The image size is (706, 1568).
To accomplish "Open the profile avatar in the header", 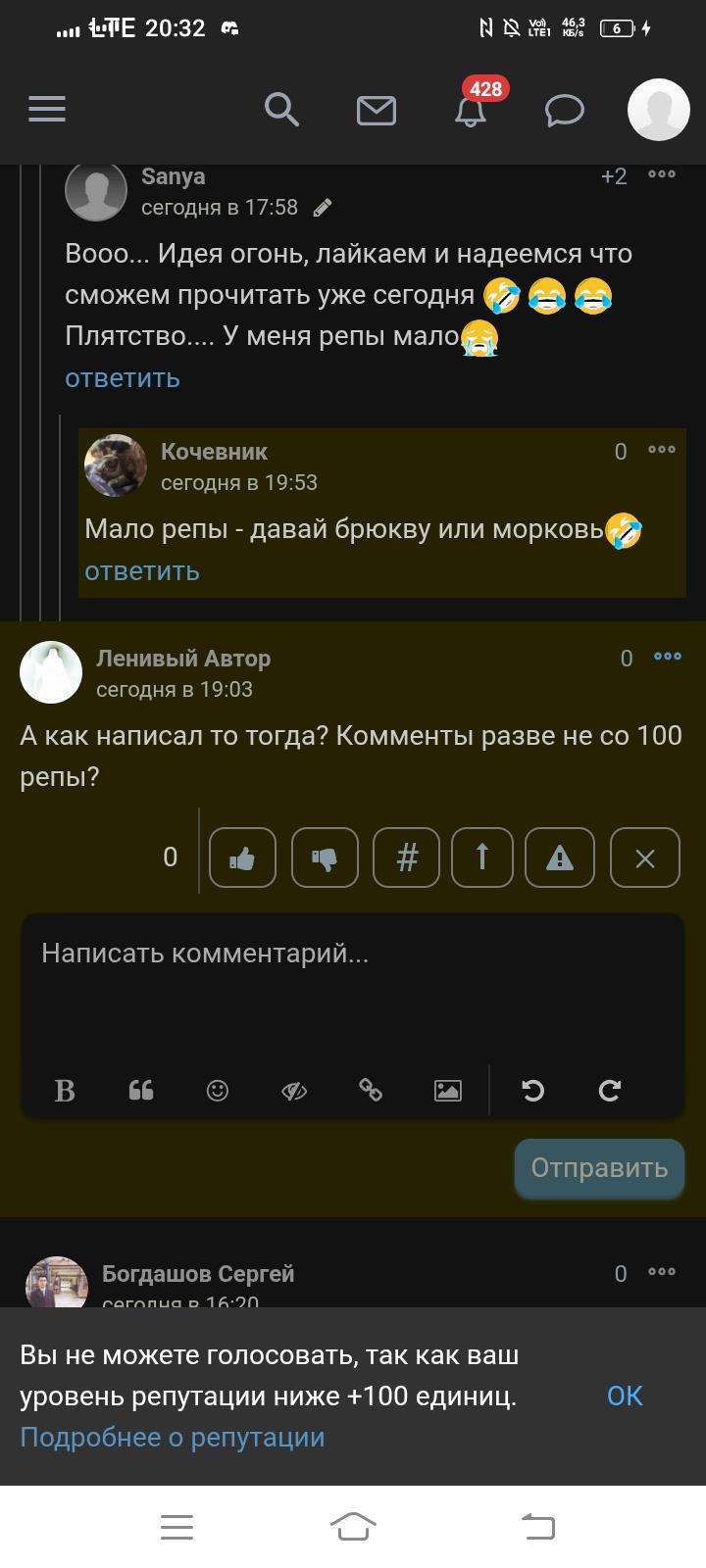I will point(658,110).
